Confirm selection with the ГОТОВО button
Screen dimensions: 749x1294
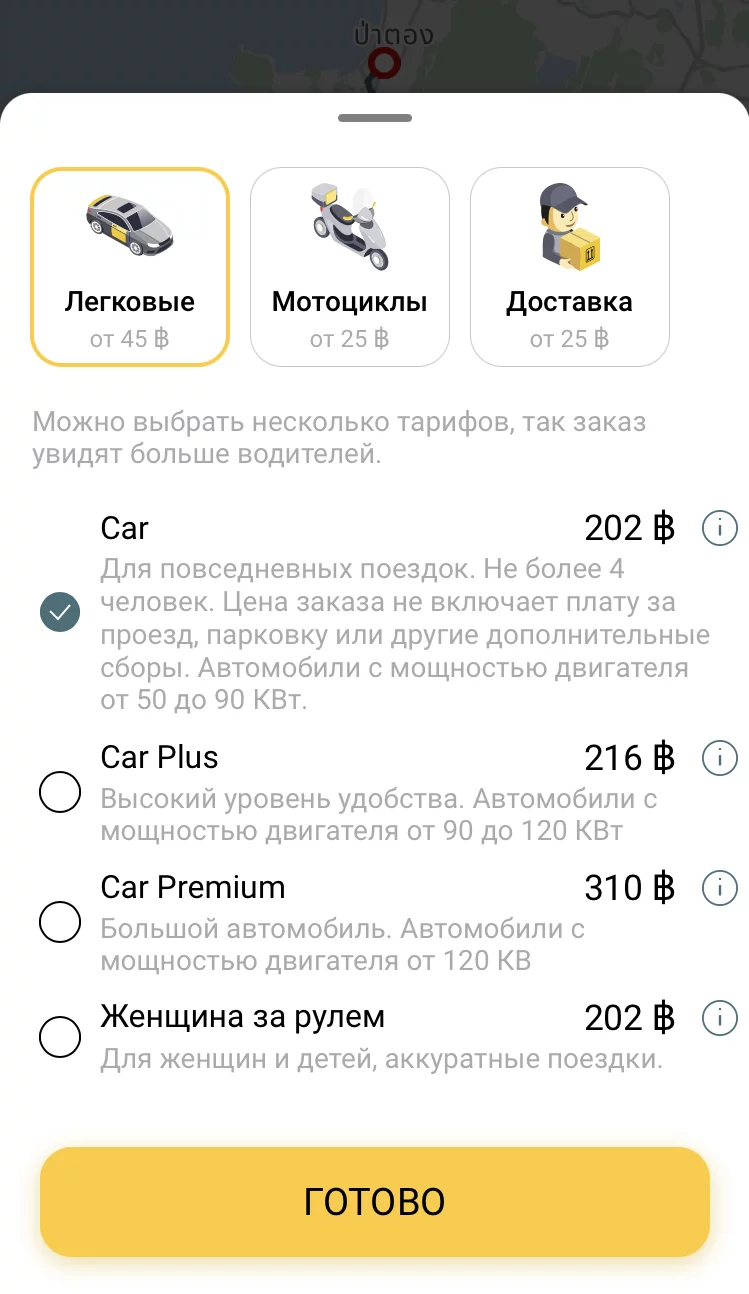click(375, 1202)
